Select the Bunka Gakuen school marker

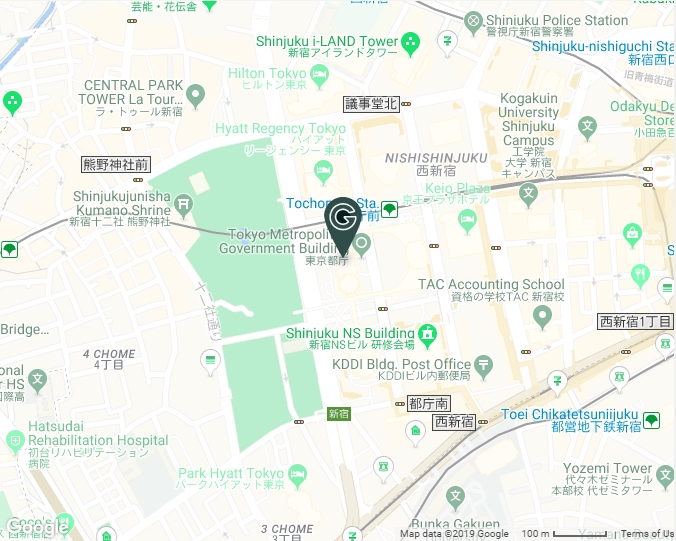click(456, 495)
